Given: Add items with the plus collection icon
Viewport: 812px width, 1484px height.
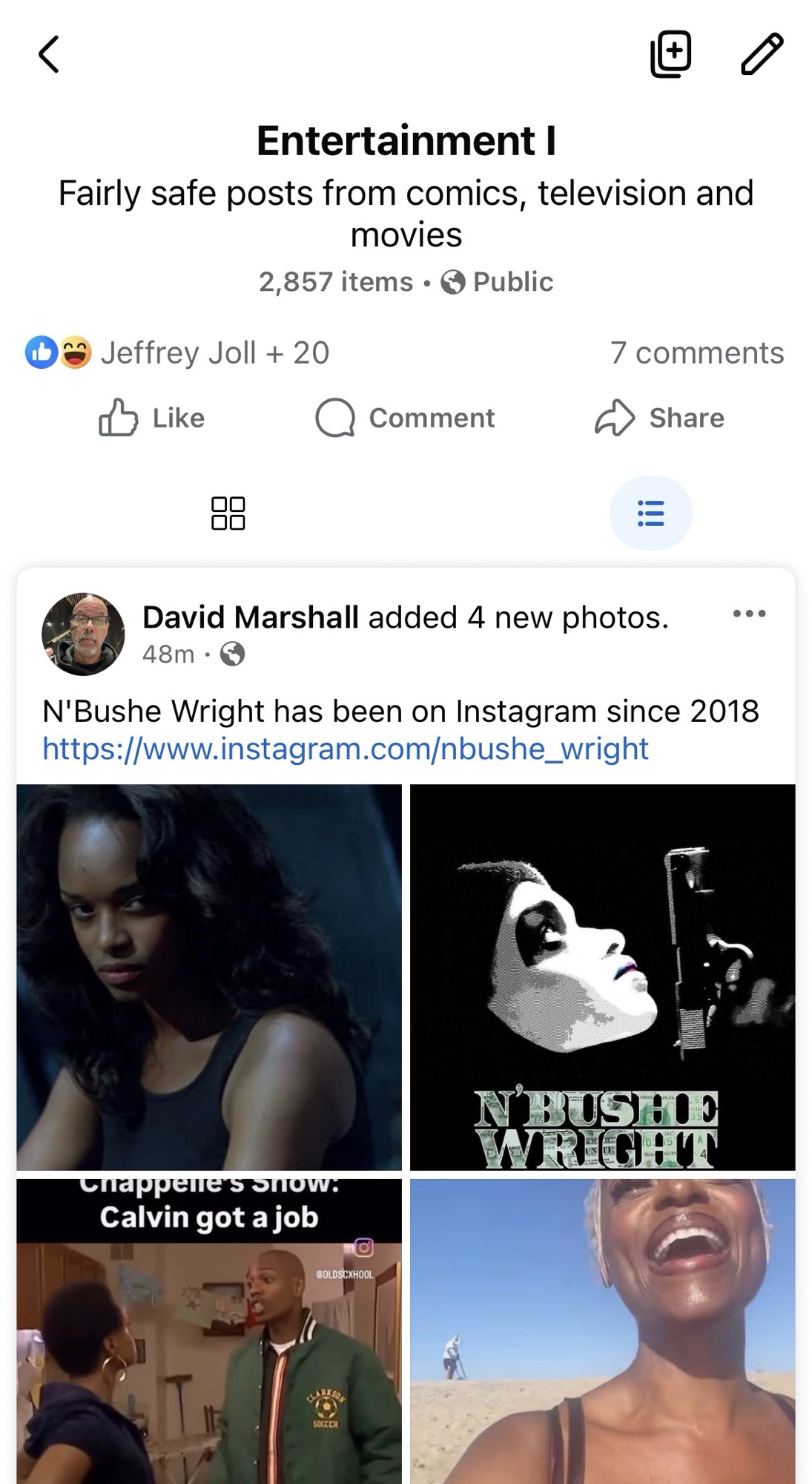Looking at the screenshot, I should click(x=670, y=54).
